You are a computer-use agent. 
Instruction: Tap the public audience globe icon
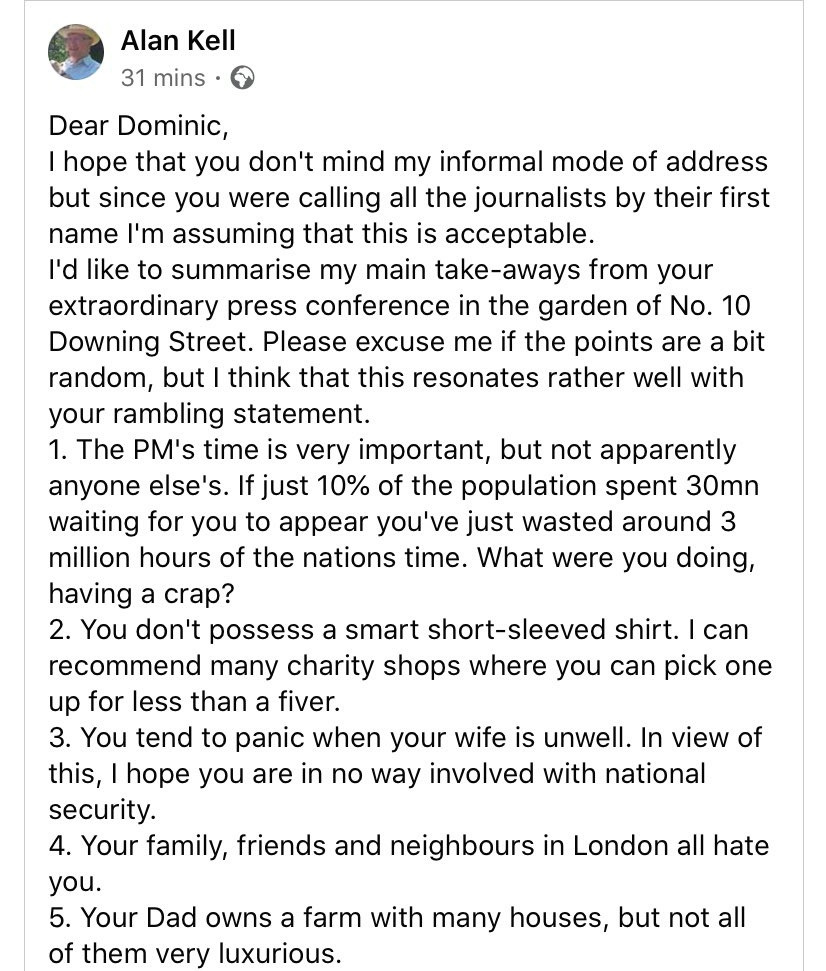242,78
